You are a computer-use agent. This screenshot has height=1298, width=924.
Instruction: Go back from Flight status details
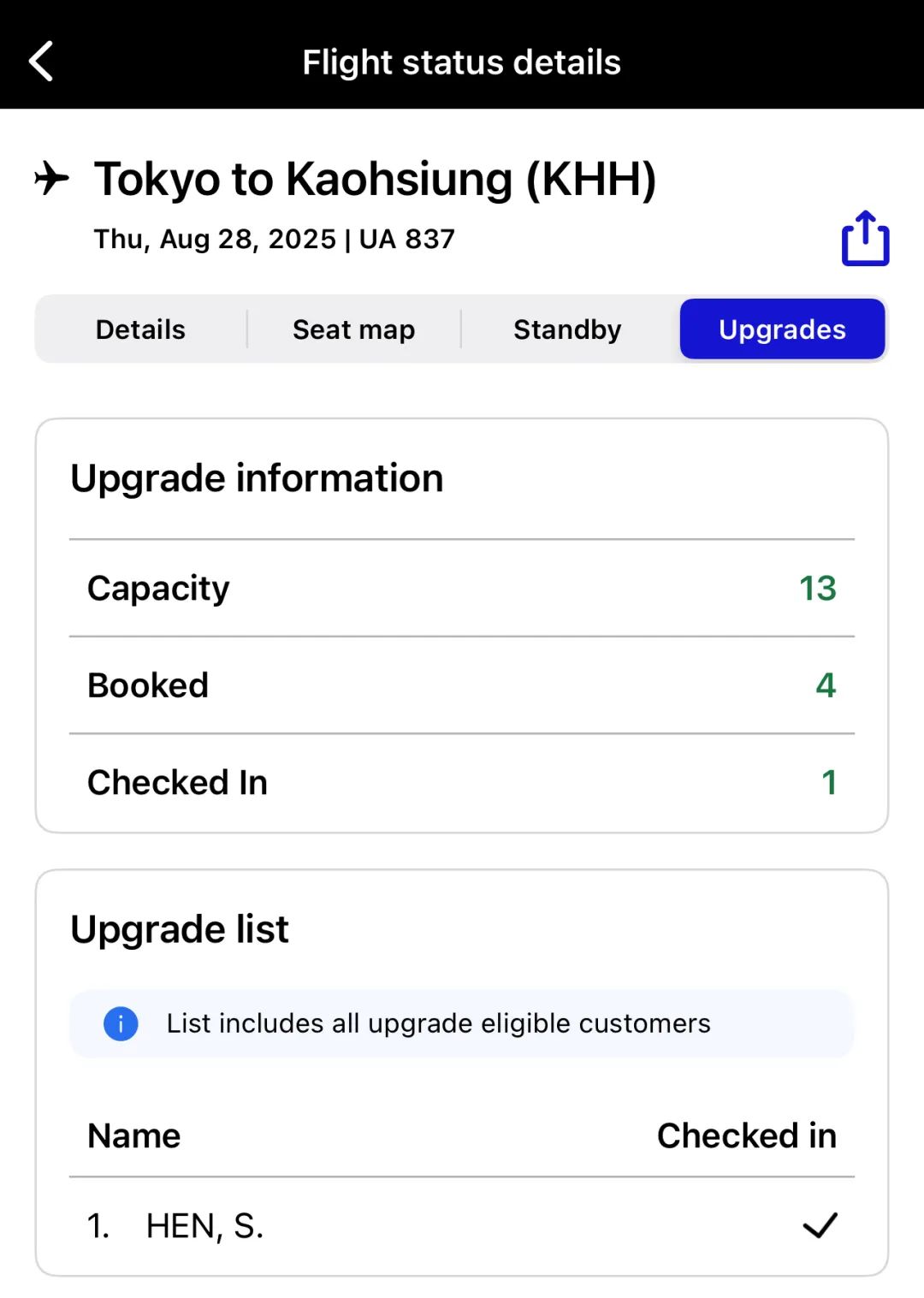click(x=41, y=62)
